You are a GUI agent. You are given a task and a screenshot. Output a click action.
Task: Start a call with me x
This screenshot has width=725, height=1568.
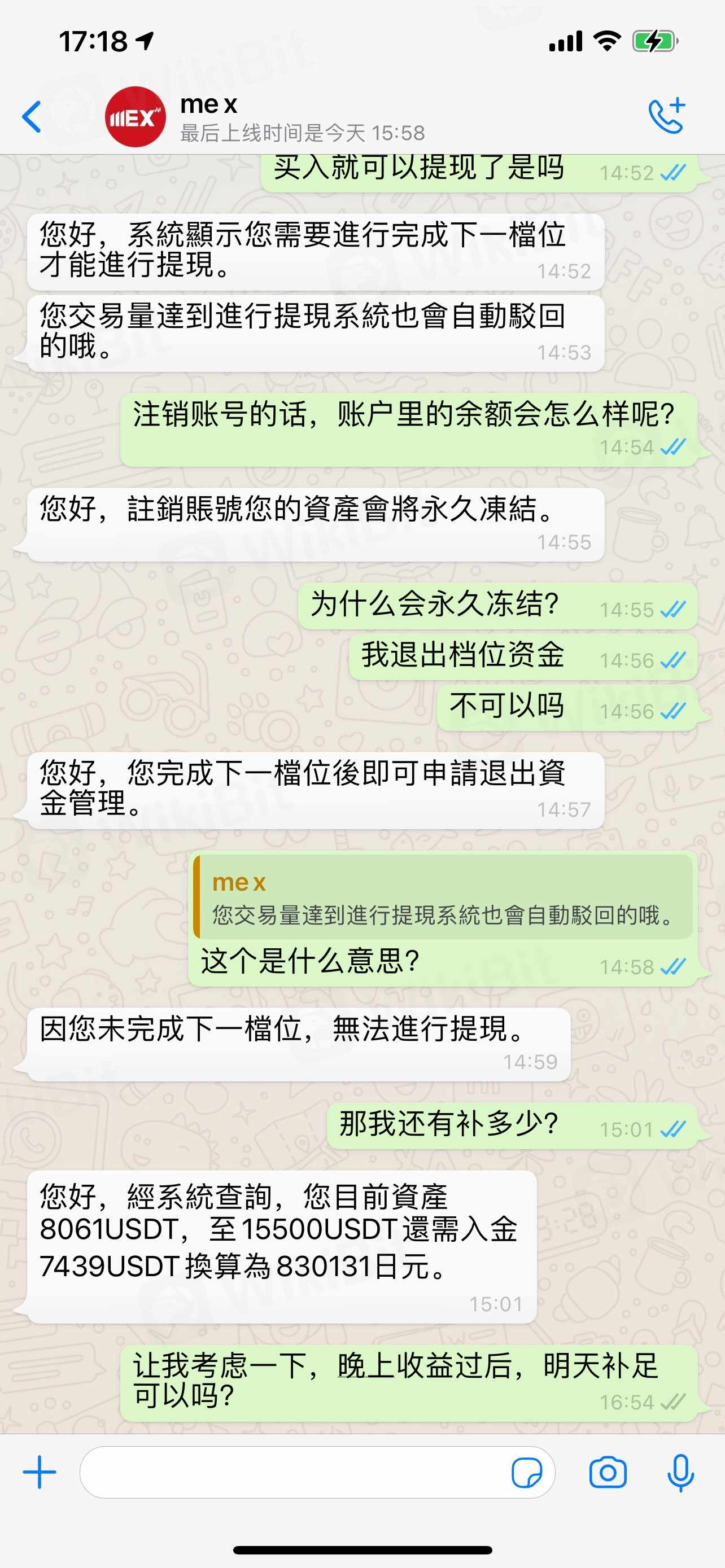coord(667,116)
